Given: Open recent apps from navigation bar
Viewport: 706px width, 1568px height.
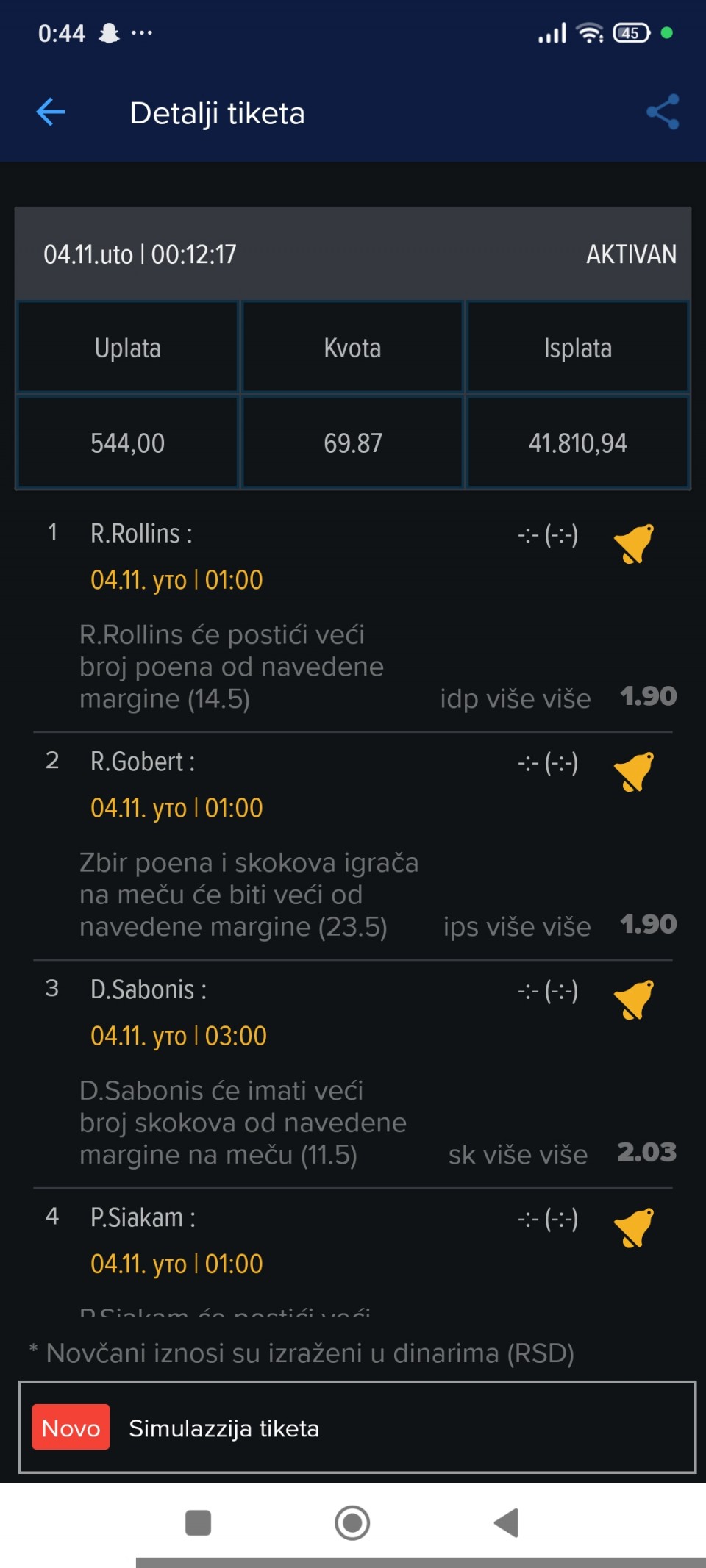Looking at the screenshot, I should [x=199, y=1522].
